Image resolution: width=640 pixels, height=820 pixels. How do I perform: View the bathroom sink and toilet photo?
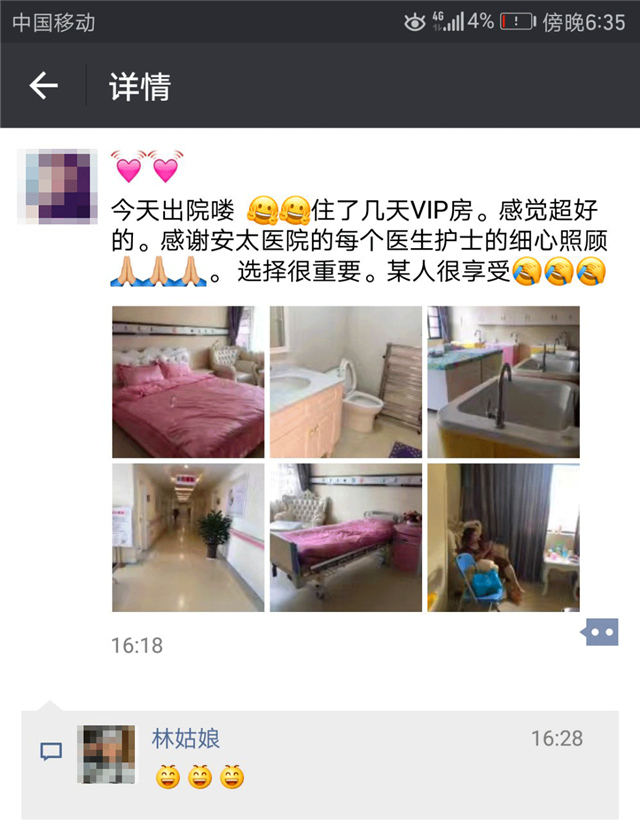345,382
